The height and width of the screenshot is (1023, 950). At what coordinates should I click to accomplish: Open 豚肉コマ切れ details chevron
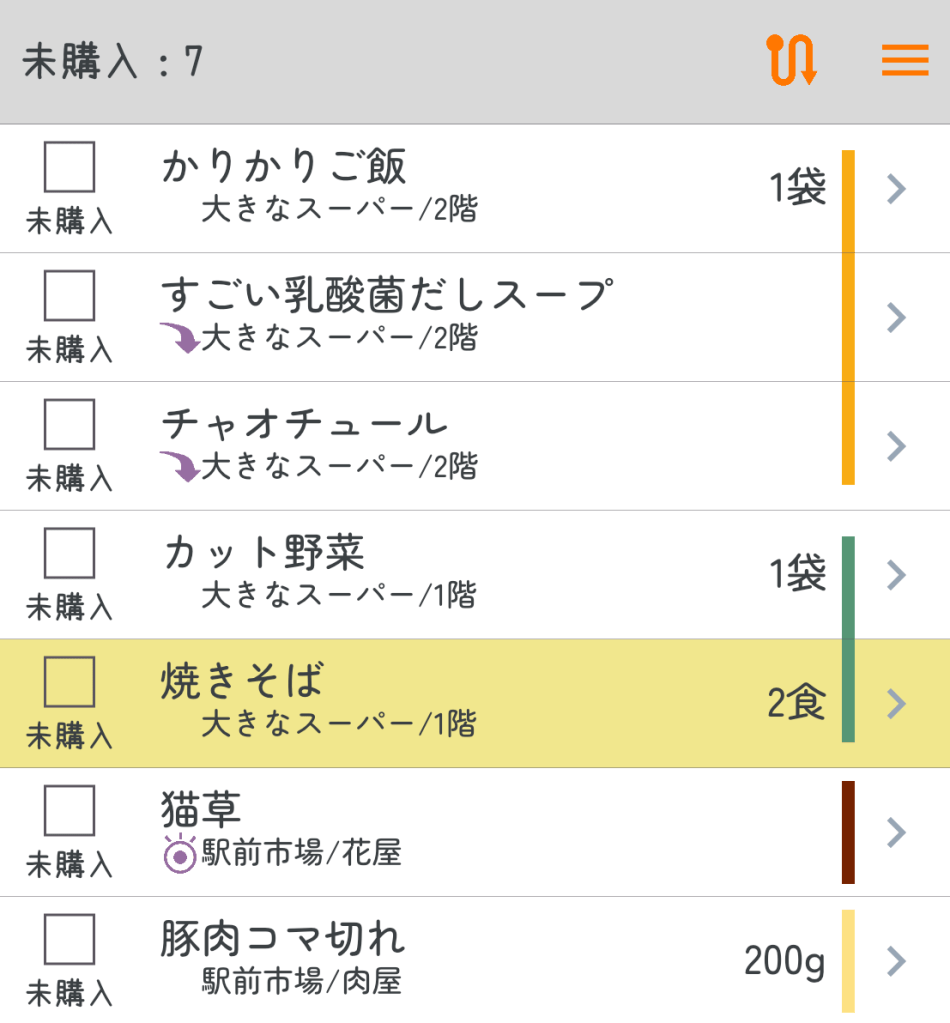coord(896,961)
